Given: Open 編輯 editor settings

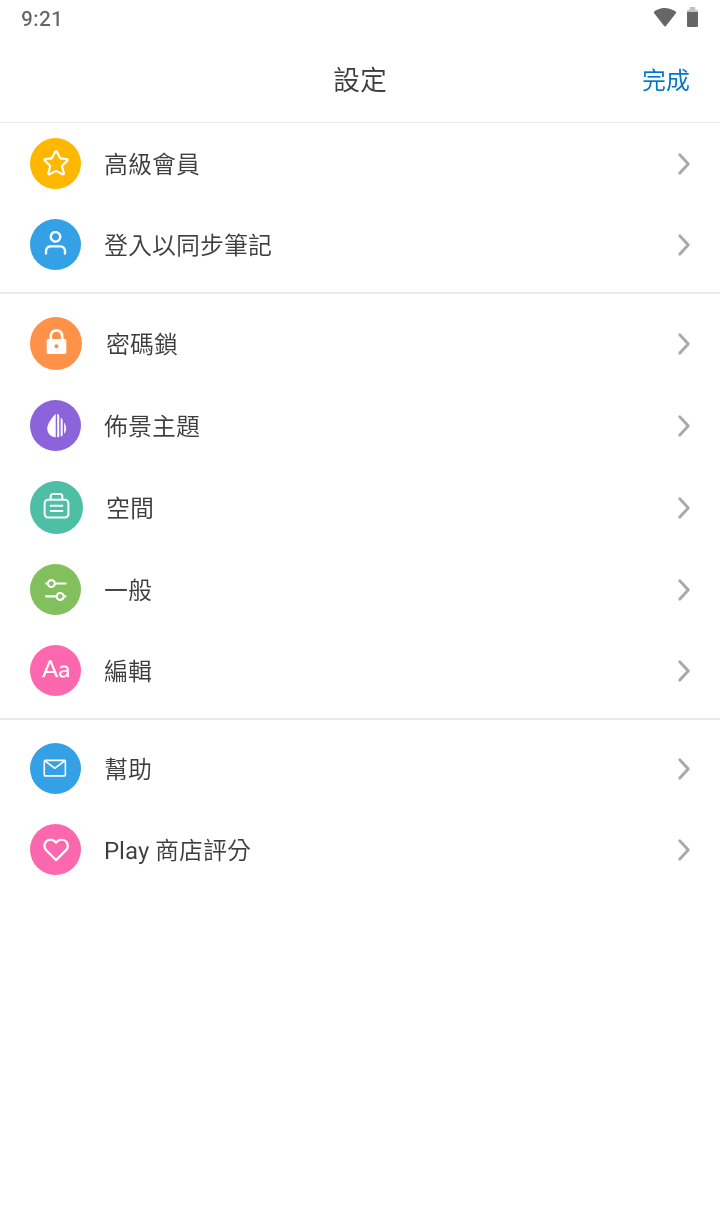Looking at the screenshot, I should click(360, 671).
